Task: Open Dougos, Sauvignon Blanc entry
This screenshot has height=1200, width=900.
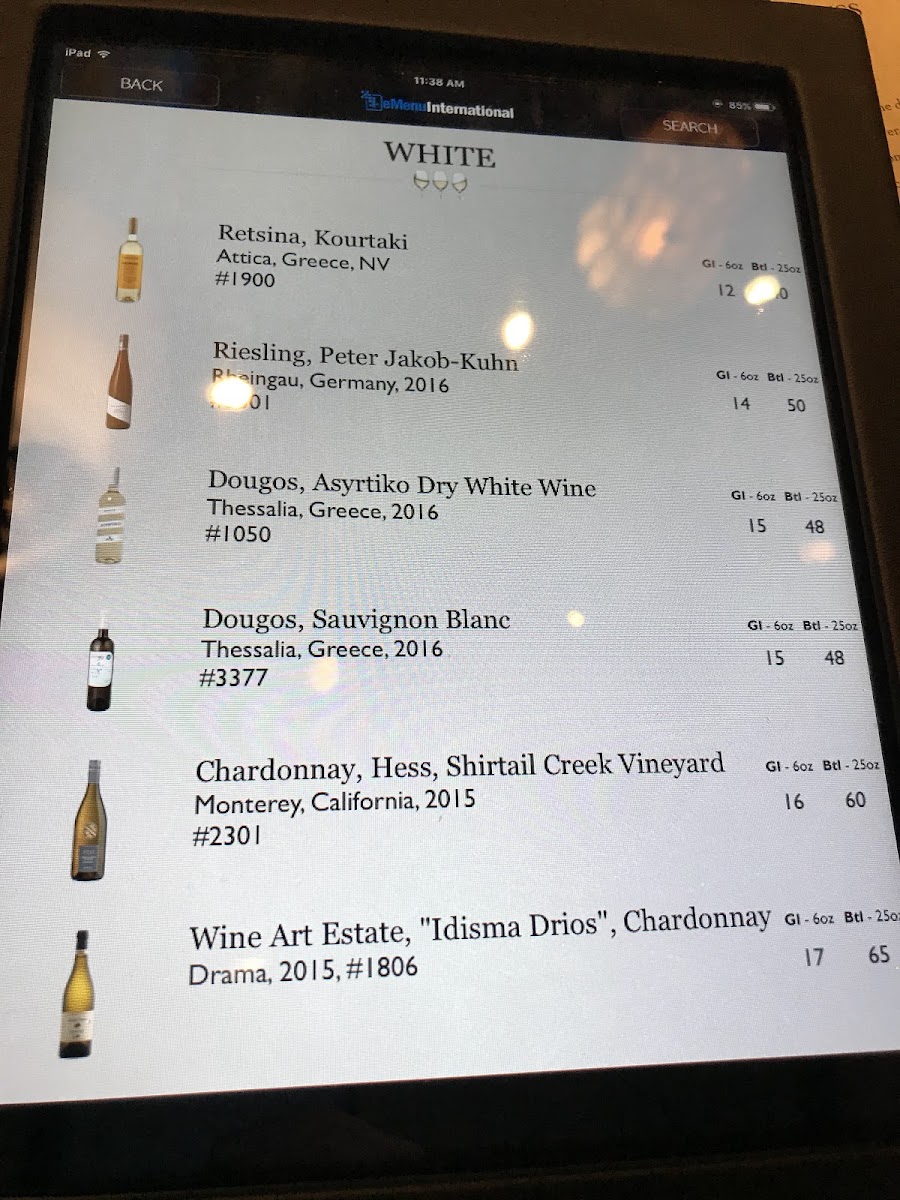Action: [x=356, y=620]
